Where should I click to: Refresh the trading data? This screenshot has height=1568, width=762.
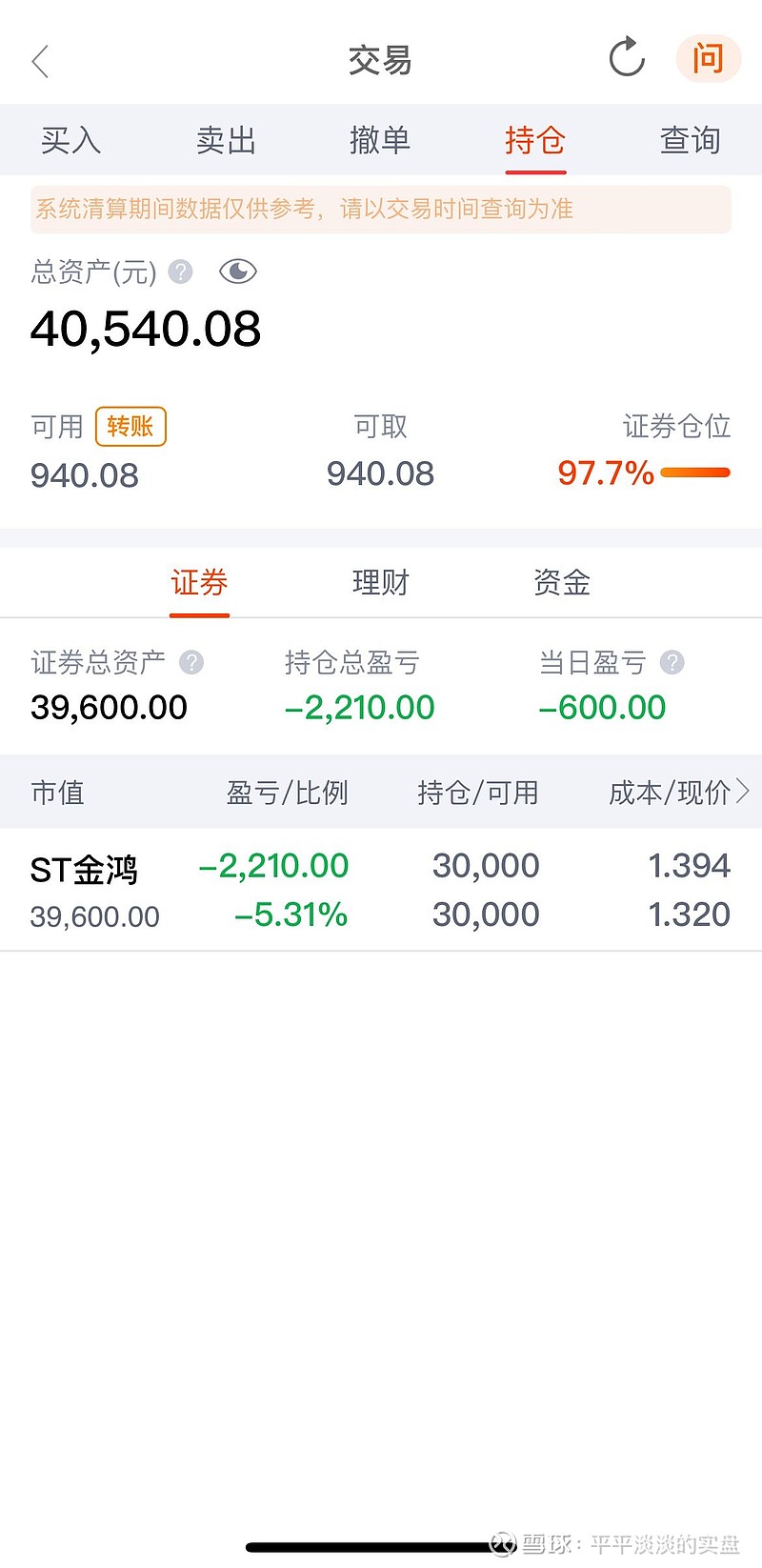[x=626, y=58]
